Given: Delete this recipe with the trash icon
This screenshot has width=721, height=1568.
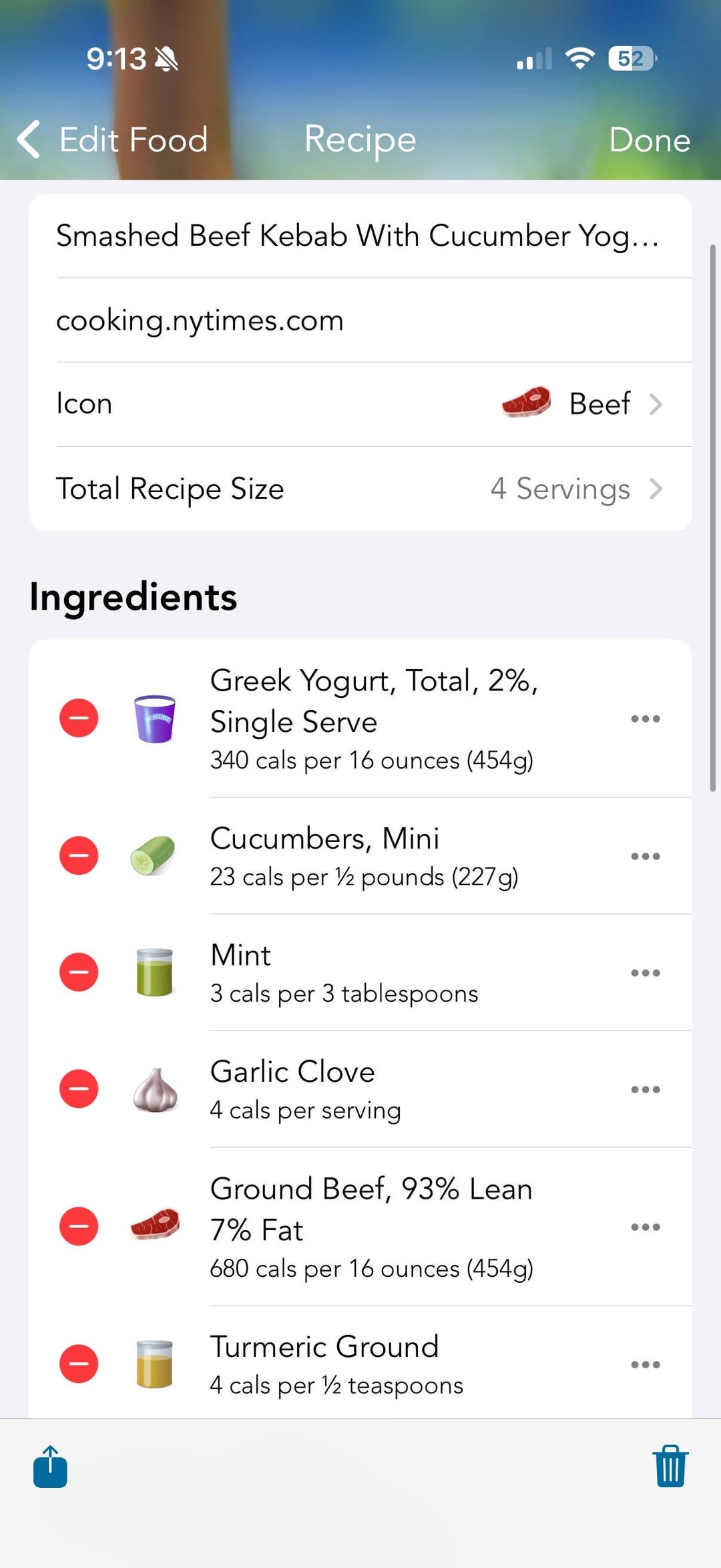Looking at the screenshot, I should pyautogui.click(x=670, y=1467).
